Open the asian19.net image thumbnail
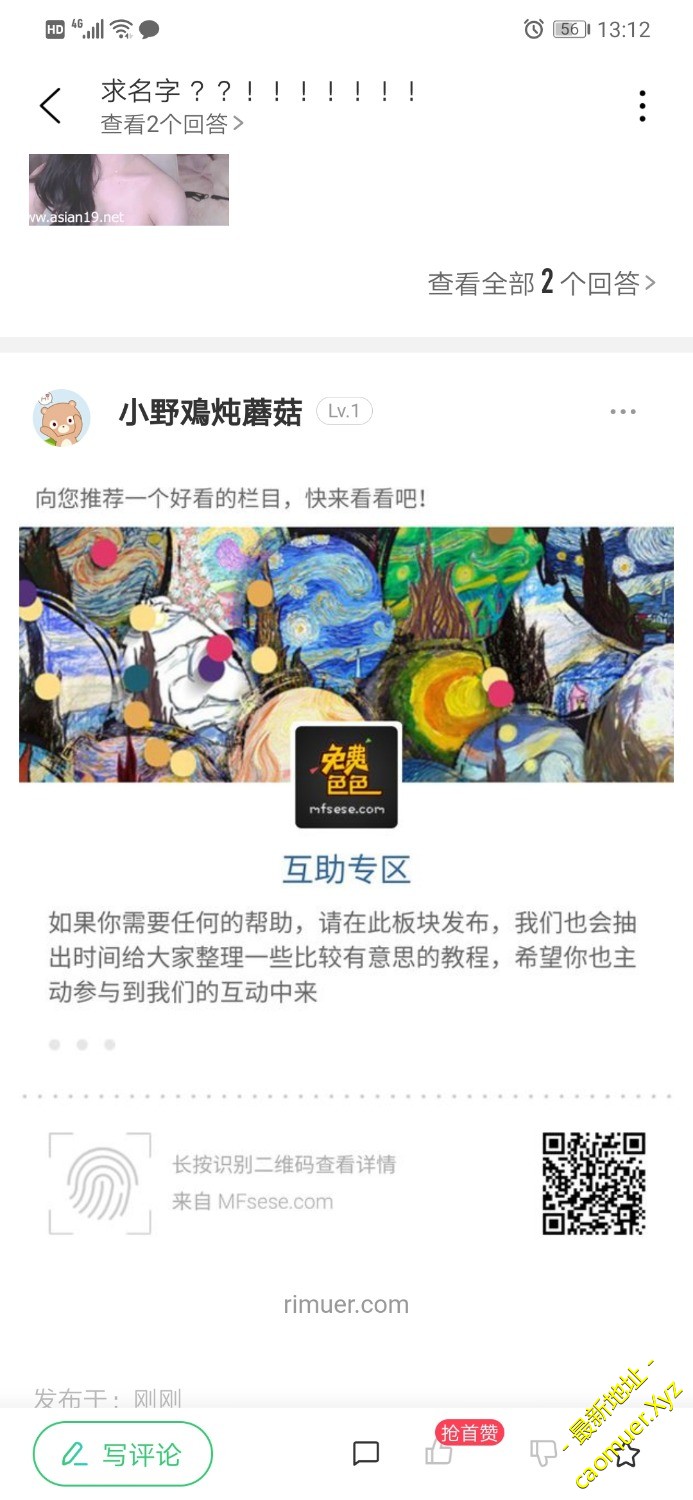Screen dimensions: 693x1500 coord(129,189)
